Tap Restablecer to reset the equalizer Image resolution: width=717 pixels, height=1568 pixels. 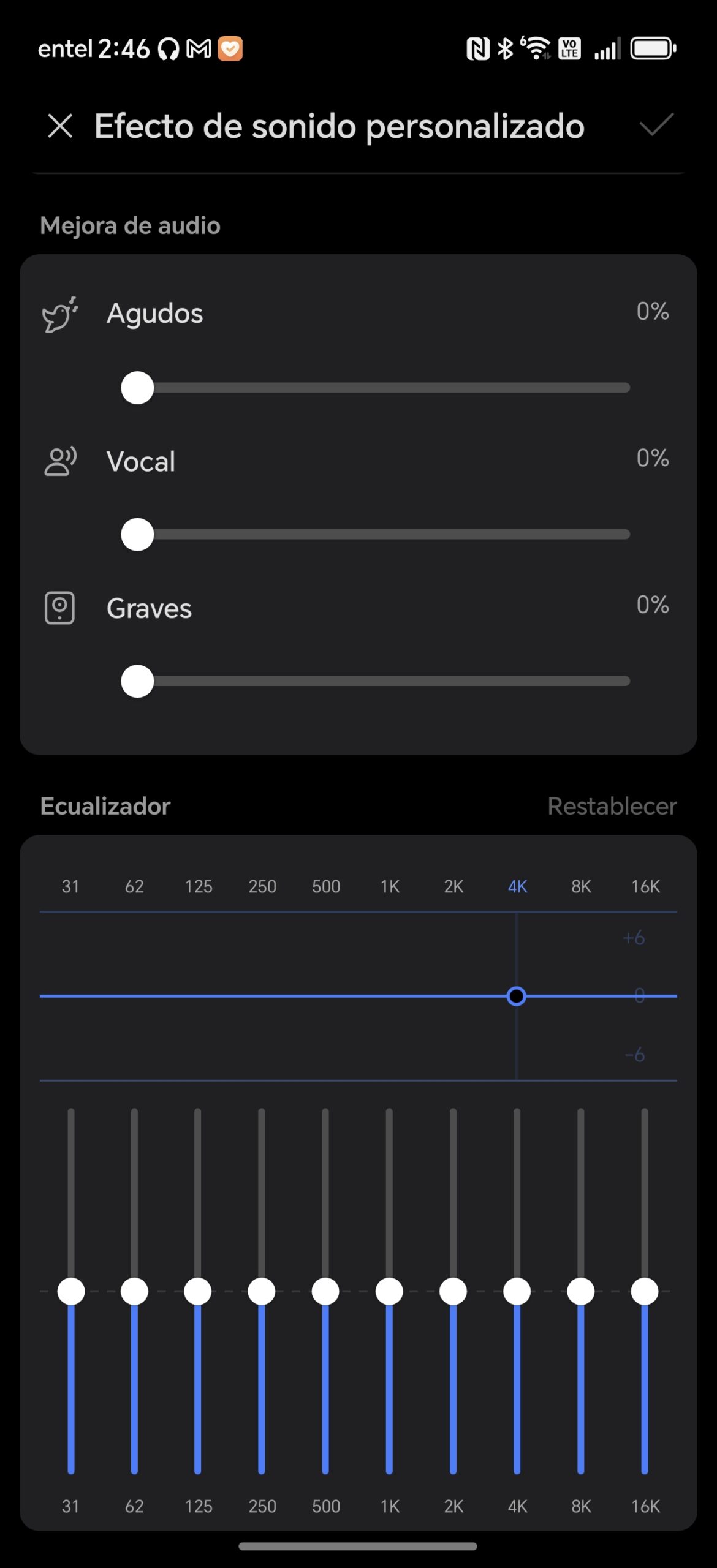point(612,806)
